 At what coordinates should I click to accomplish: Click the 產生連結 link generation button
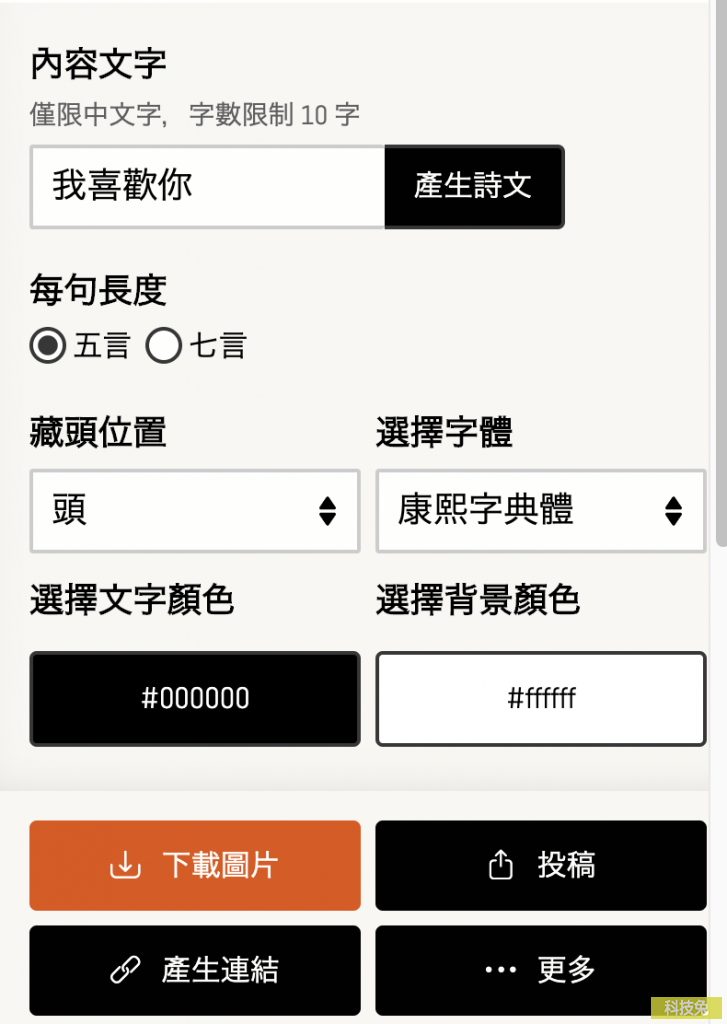pyautogui.click(x=194, y=970)
